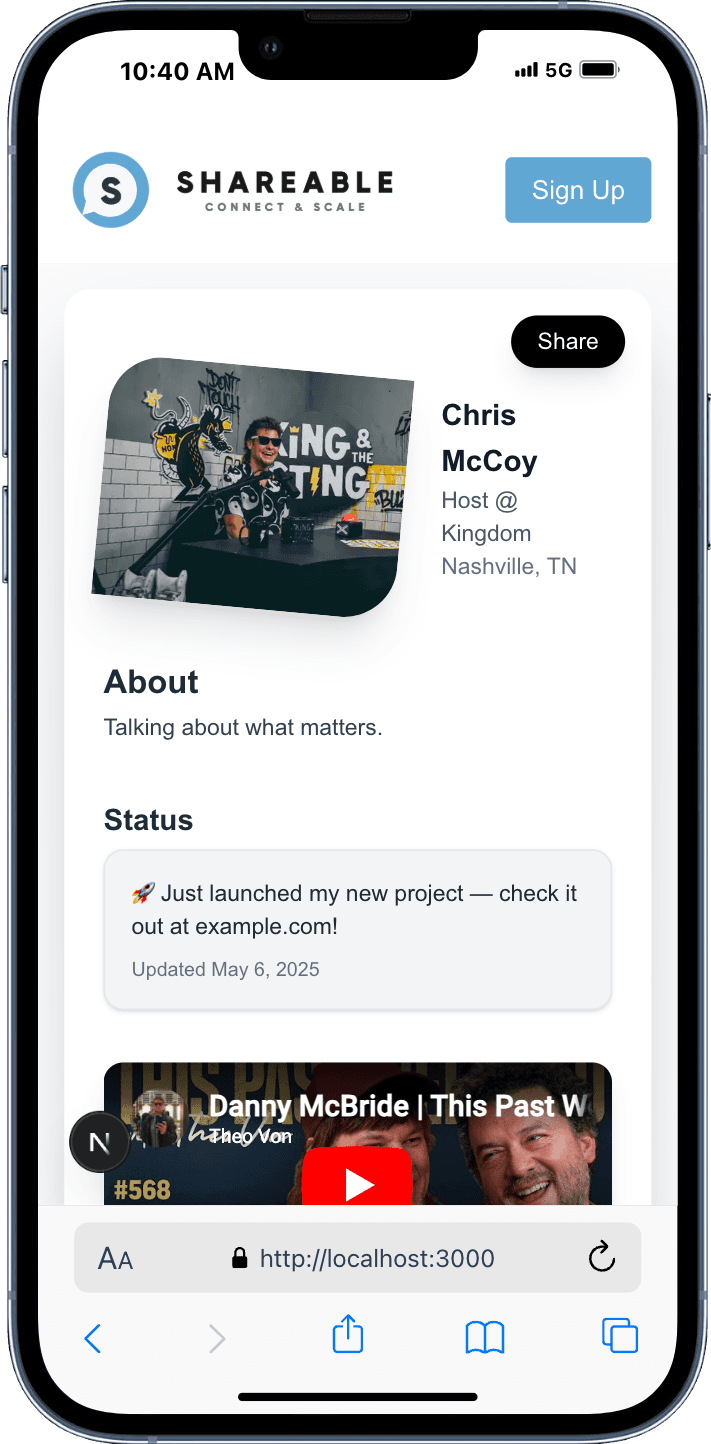The image size is (711, 1444).
Task: Go back to the previous page
Action: (x=93, y=1338)
